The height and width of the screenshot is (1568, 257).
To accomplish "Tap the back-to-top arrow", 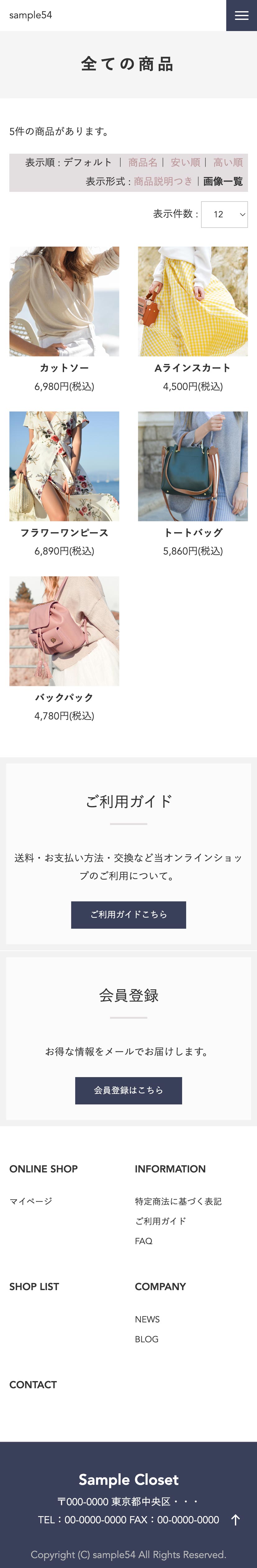I will coord(236,1519).
